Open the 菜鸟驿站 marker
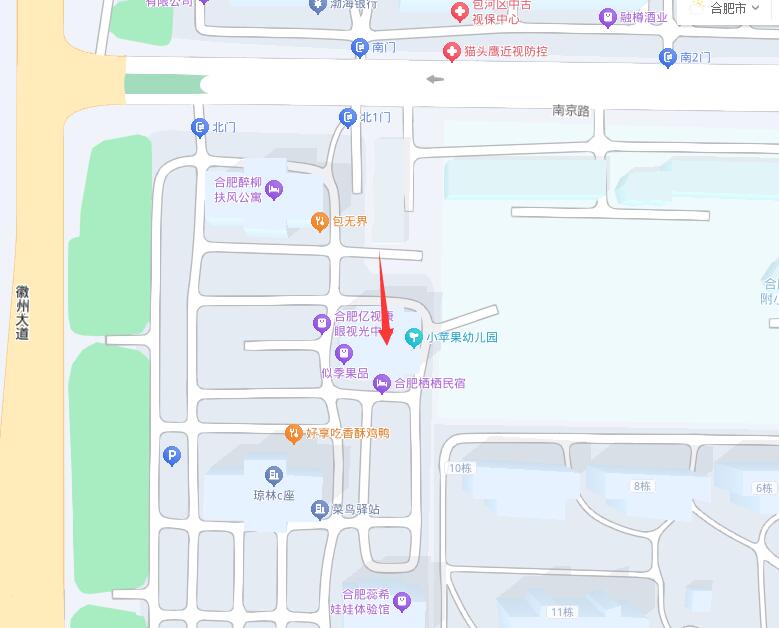The image size is (779, 628). pos(320,509)
